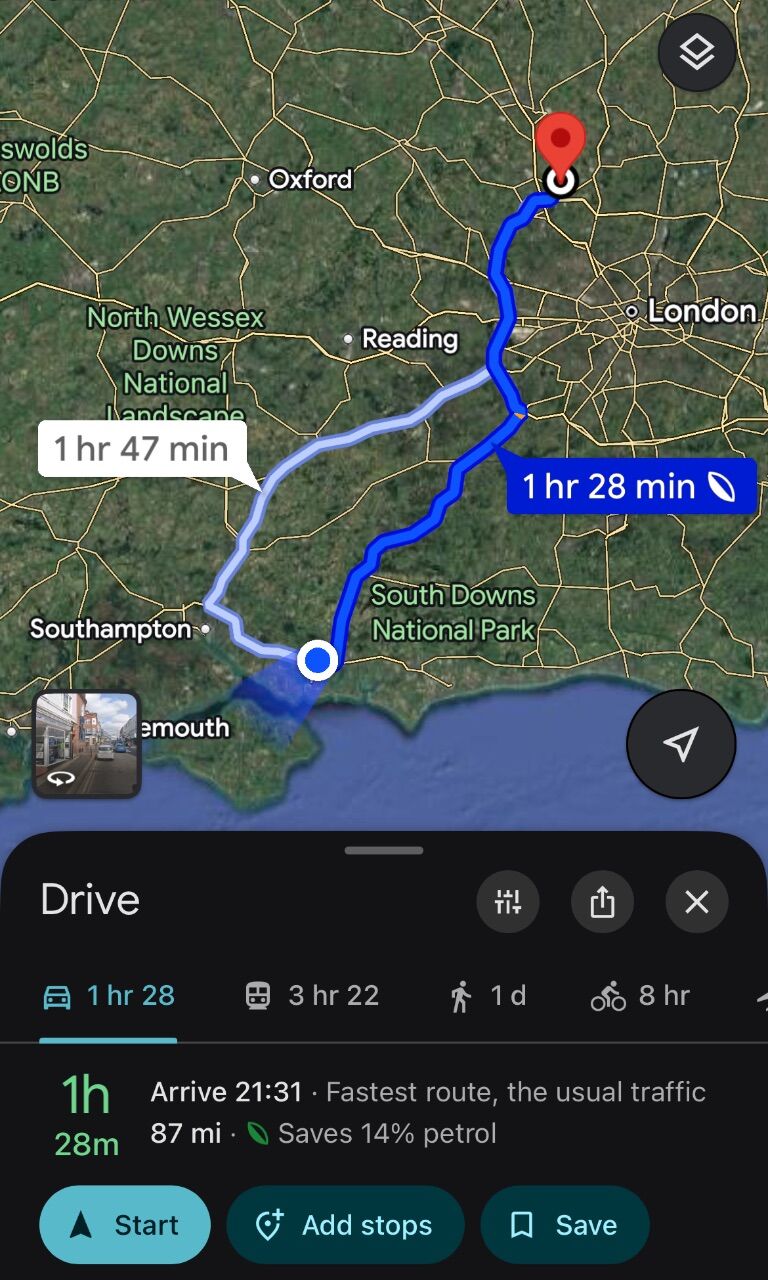Start navigation
The height and width of the screenshot is (1280, 768).
click(125, 1225)
